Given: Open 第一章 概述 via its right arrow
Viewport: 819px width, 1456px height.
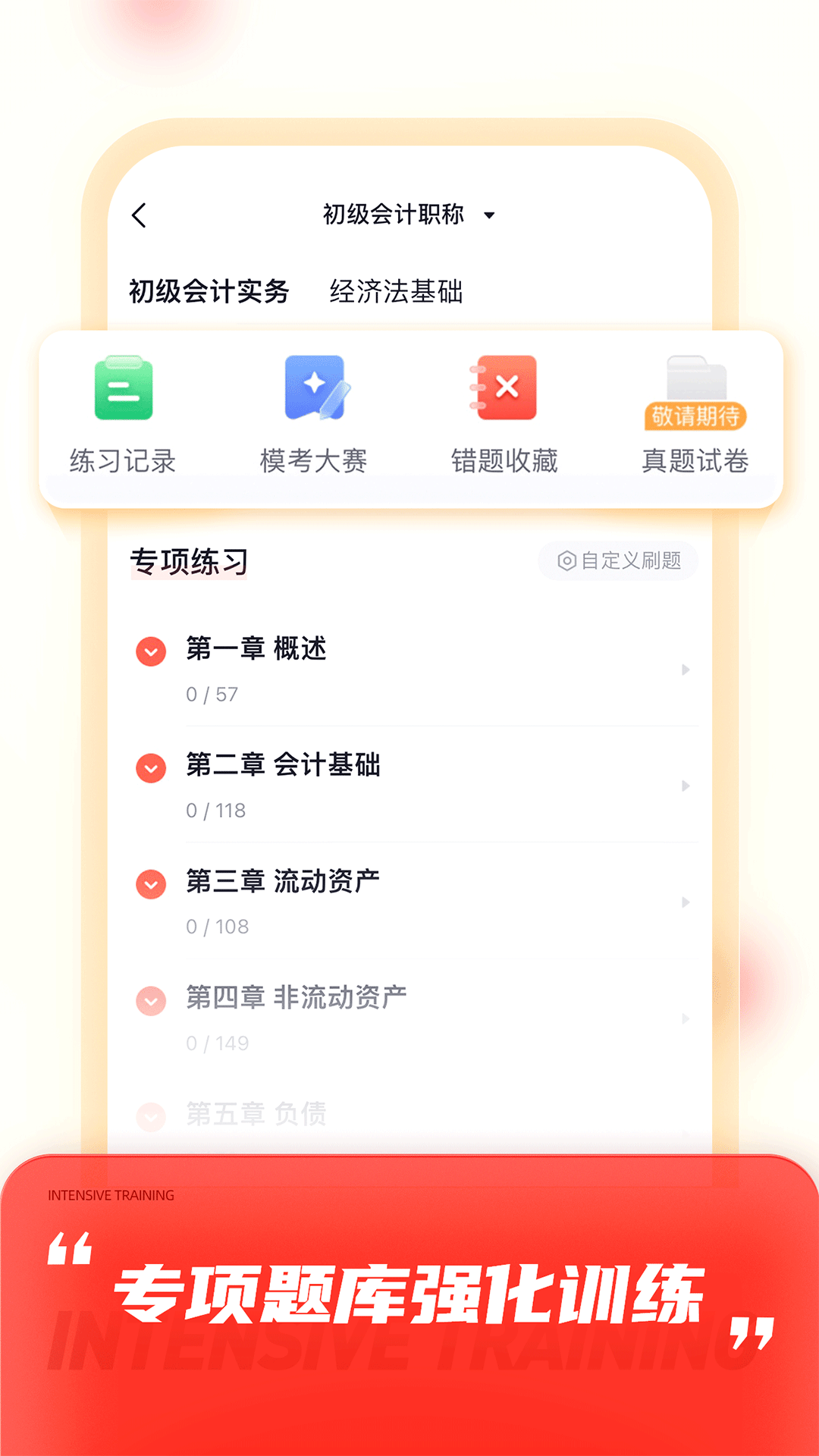Looking at the screenshot, I should (685, 670).
